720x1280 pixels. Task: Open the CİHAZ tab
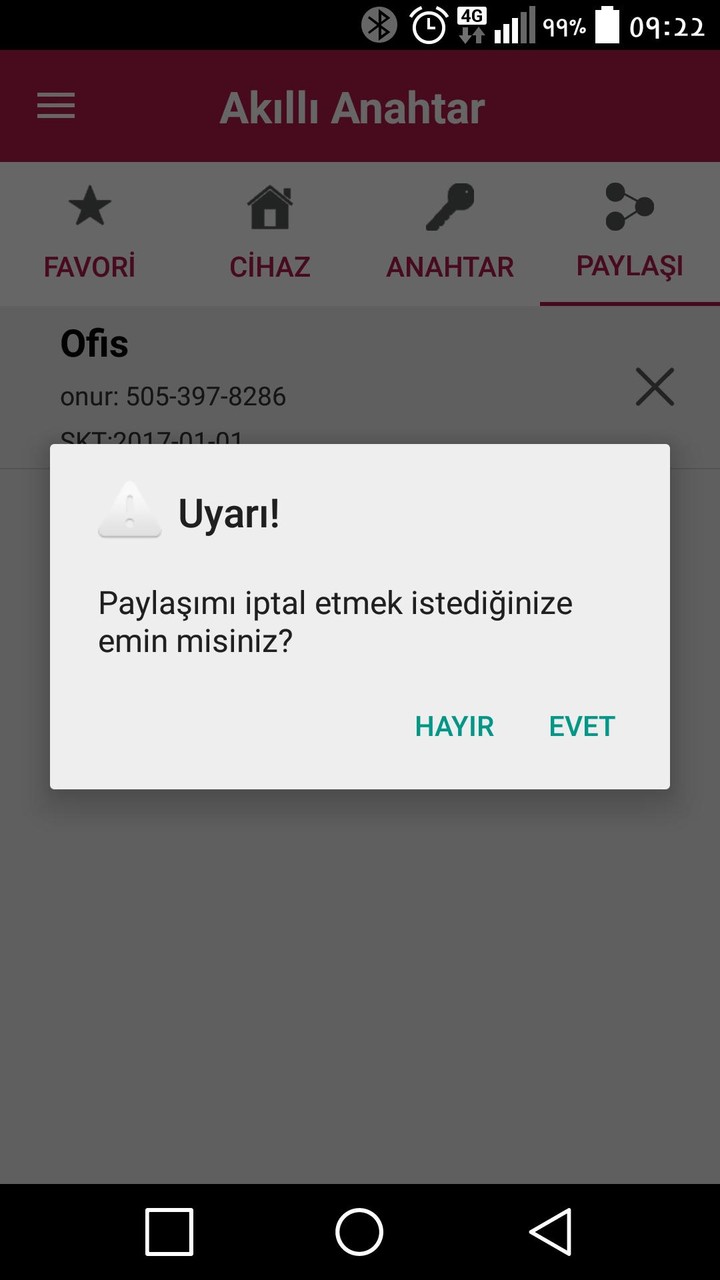point(270,266)
